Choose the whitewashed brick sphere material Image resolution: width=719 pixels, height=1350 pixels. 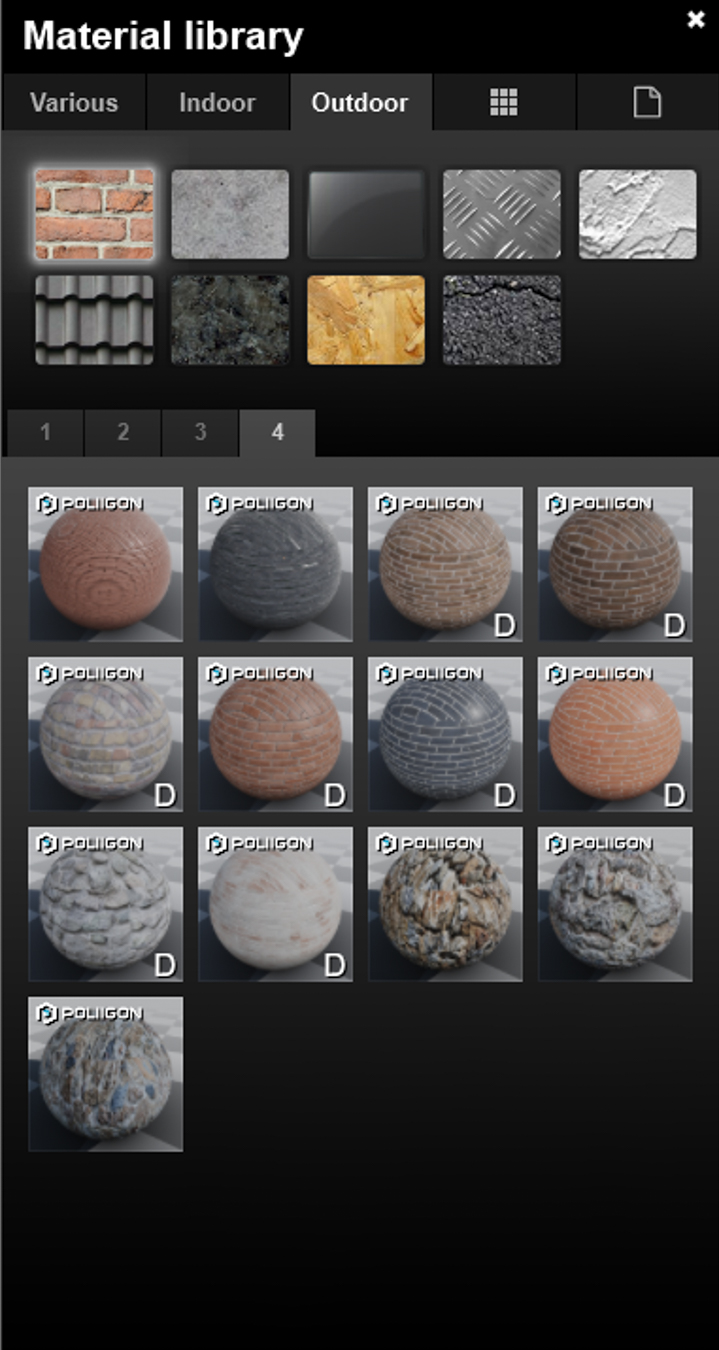pyautogui.click(x=275, y=904)
